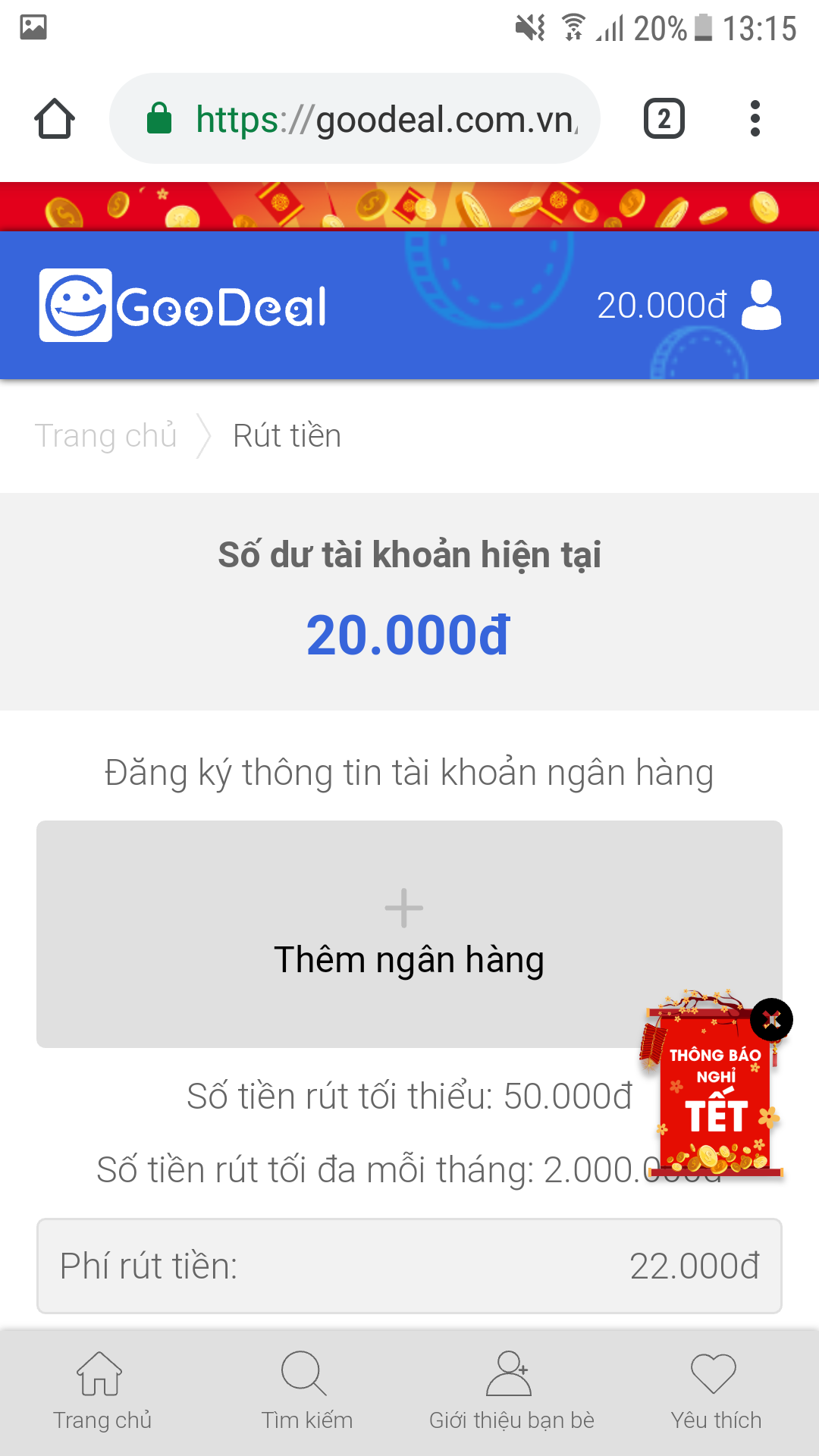Tap the padlock icon in the address bar
The image size is (819, 1456).
(162, 118)
